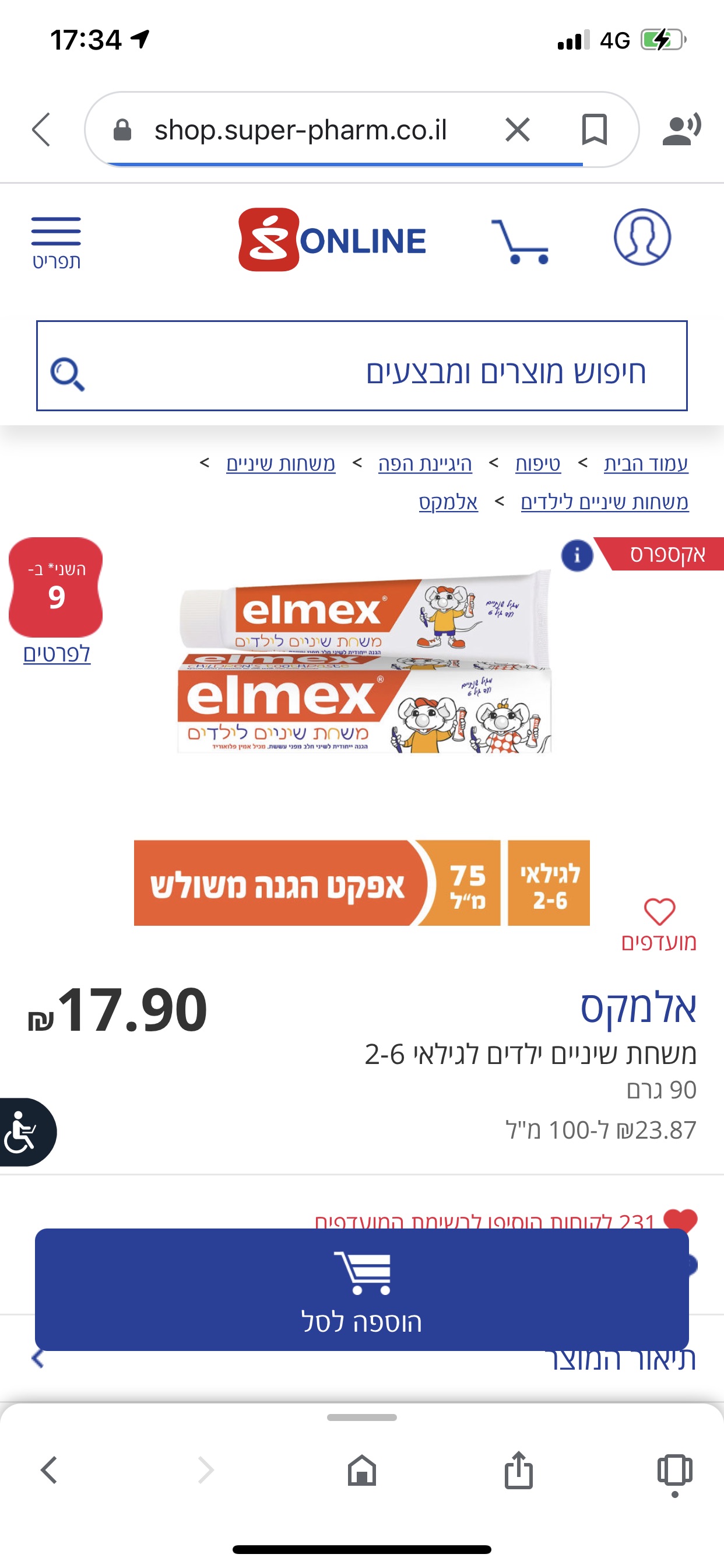Open the browser share sheet
The height and width of the screenshot is (1568, 724).
coord(518,1471)
